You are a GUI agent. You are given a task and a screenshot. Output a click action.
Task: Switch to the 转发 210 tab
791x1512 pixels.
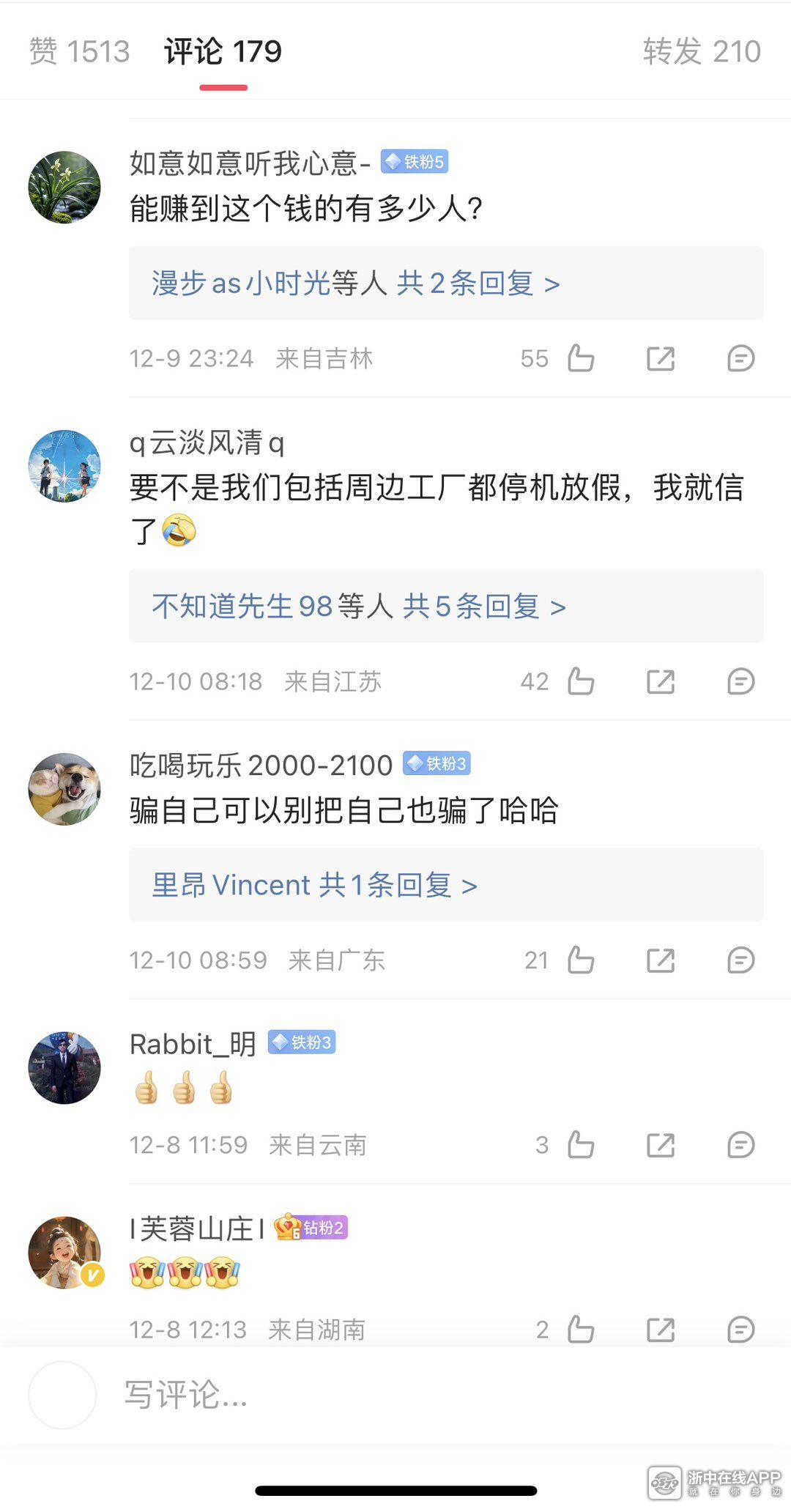[702, 51]
